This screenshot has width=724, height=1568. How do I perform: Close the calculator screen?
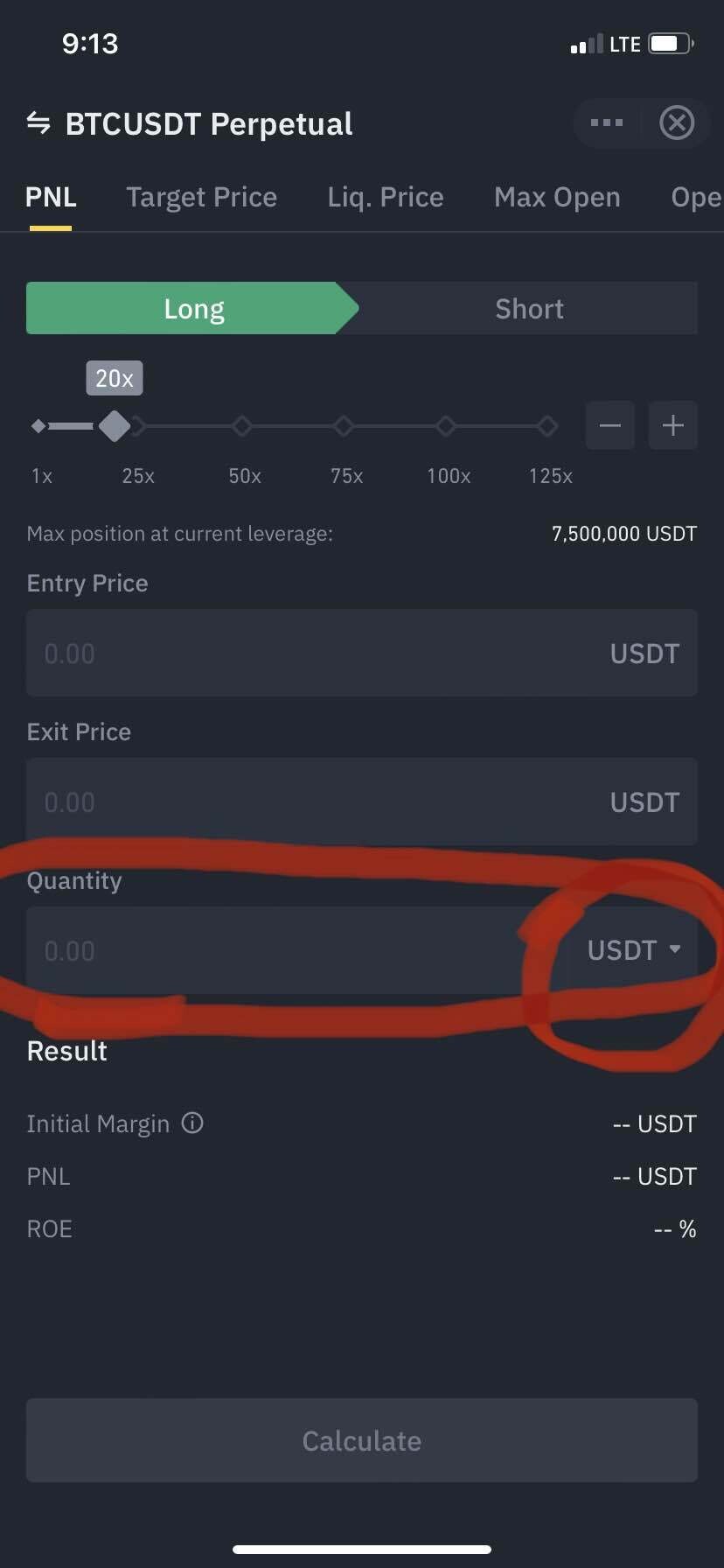pyautogui.click(x=676, y=122)
